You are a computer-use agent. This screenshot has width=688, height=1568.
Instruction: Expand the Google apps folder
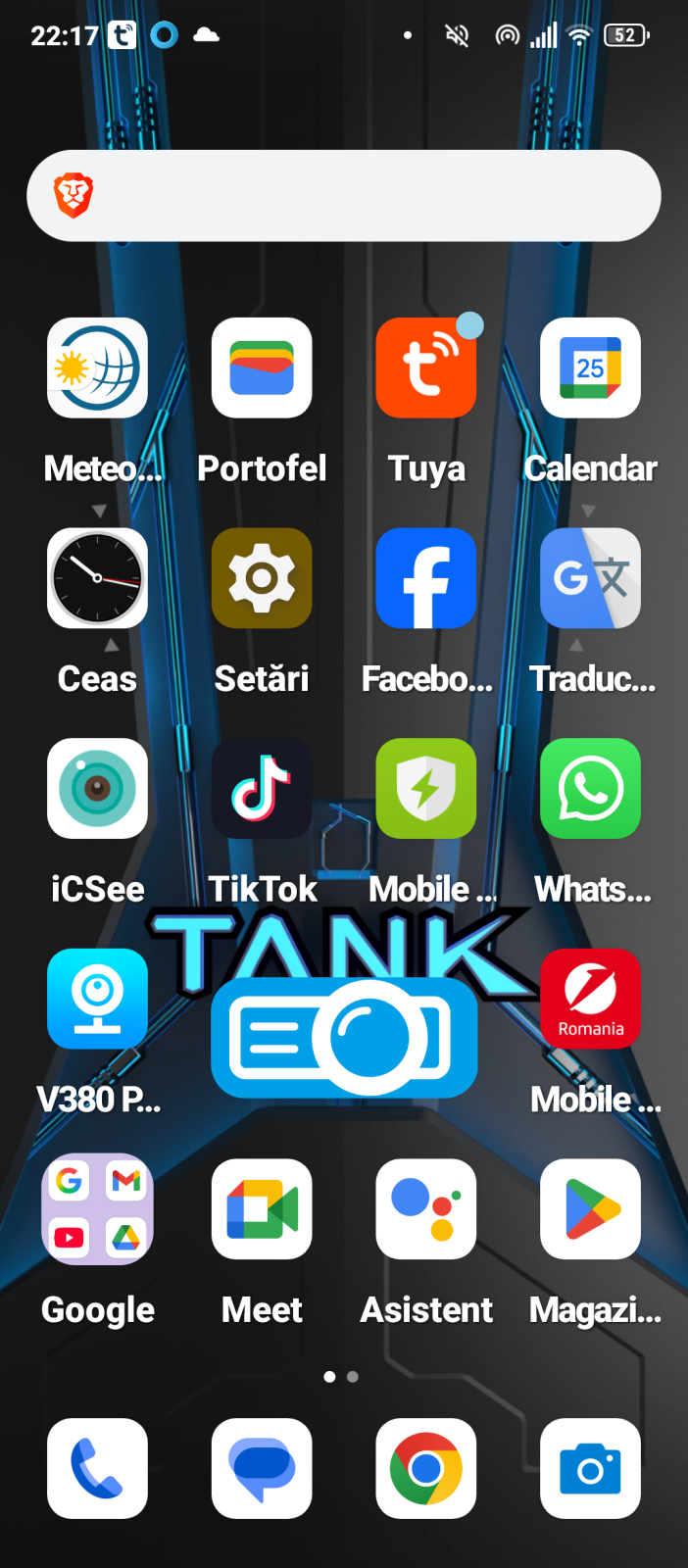pyautogui.click(x=98, y=1209)
